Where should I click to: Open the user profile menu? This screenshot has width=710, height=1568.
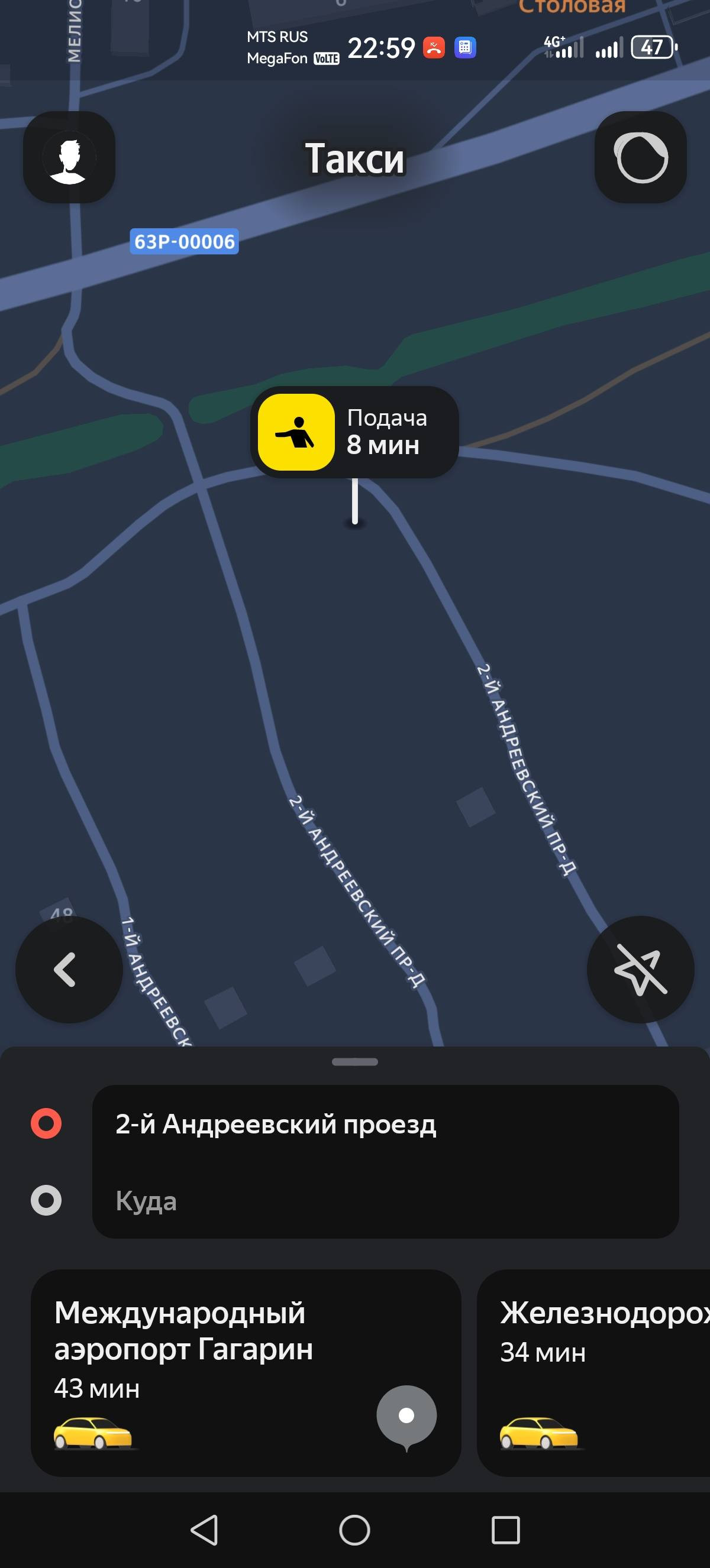69,158
